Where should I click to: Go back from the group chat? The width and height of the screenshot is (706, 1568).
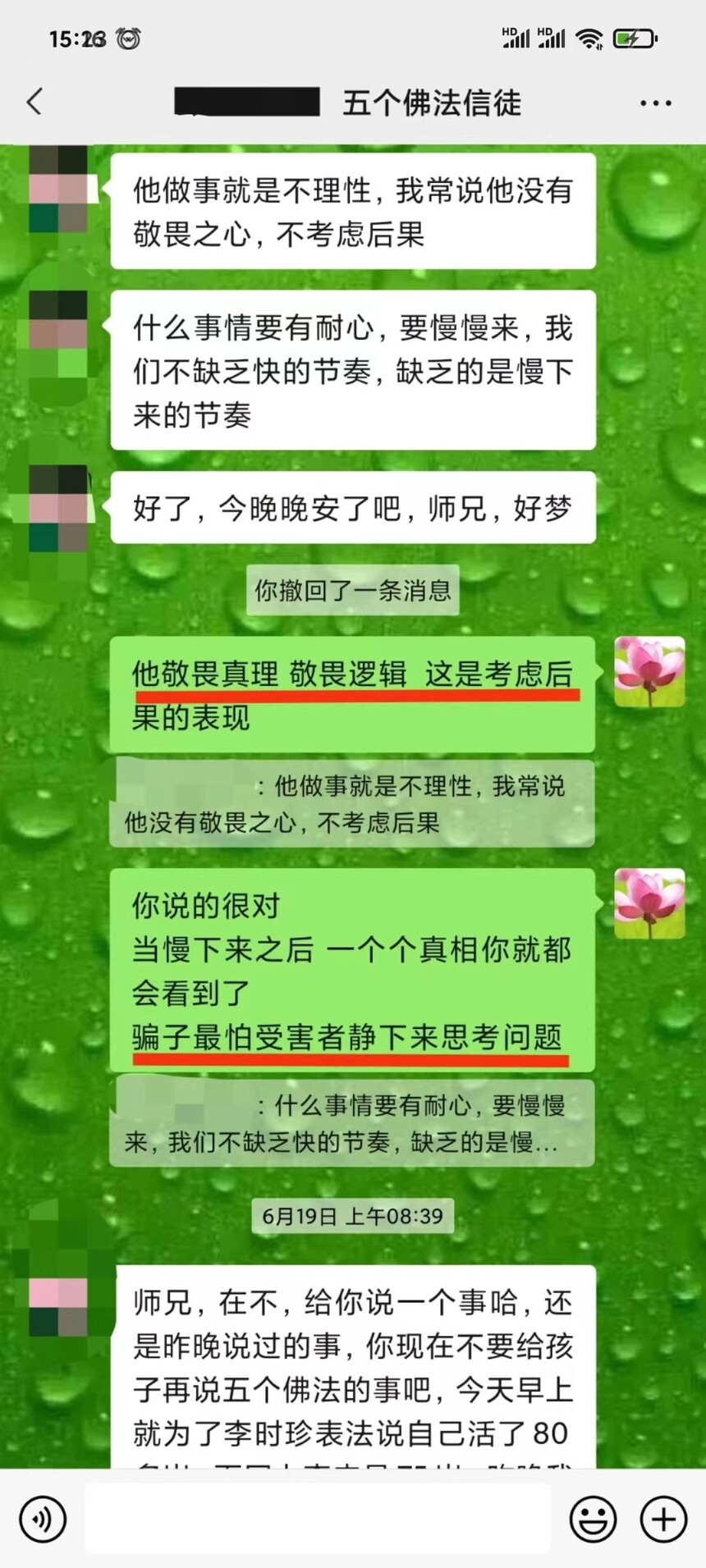pyautogui.click(x=34, y=103)
